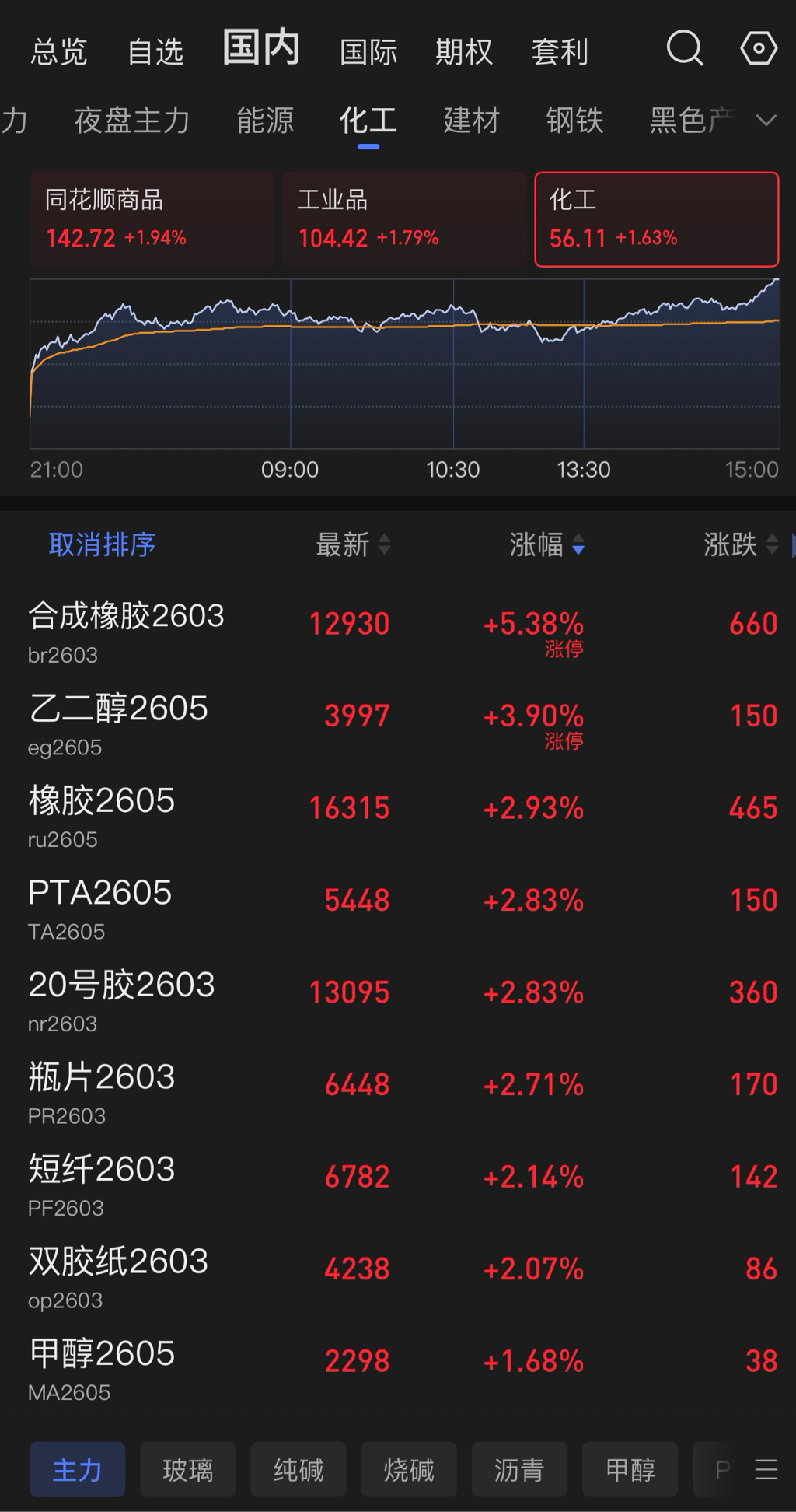796x1512 pixels.
Task: Switch to the 期权 tab
Action: point(464,52)
